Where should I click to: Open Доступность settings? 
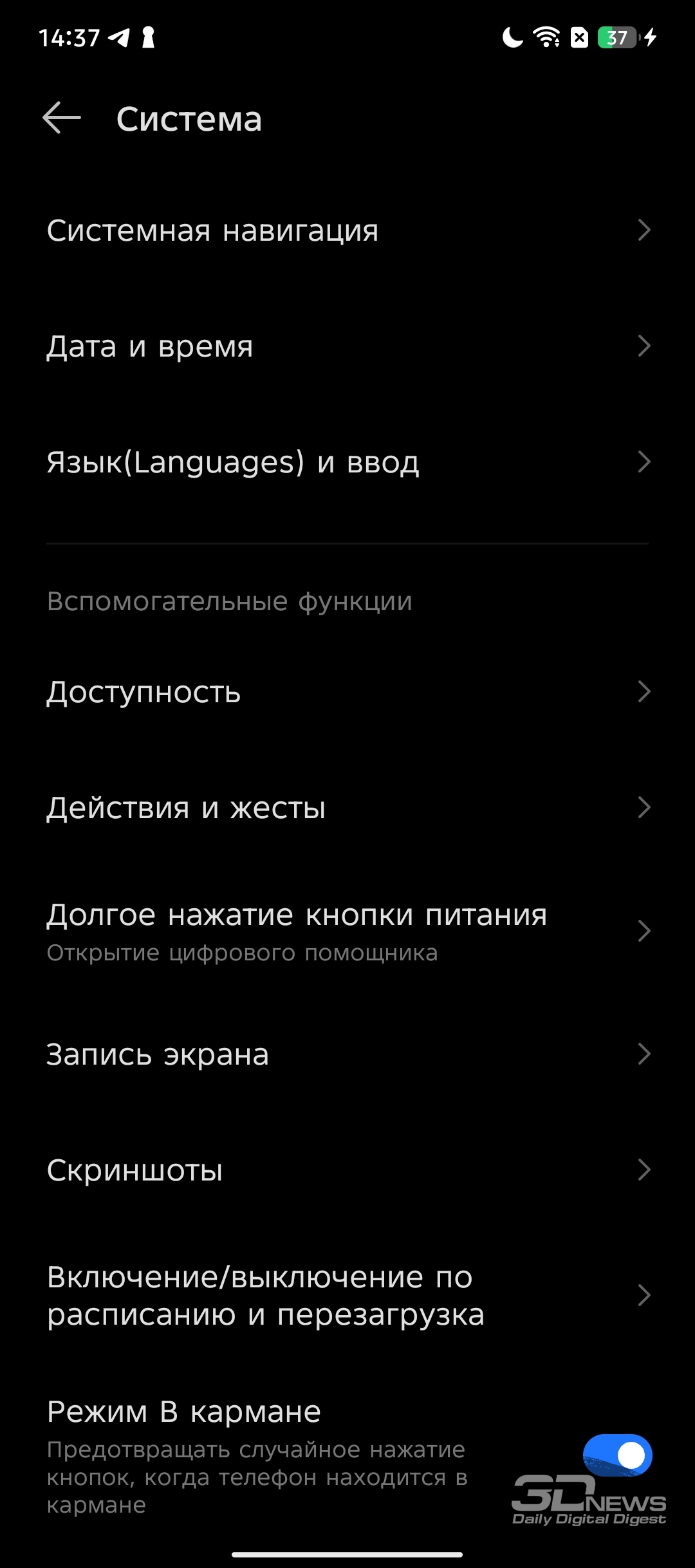347,692
